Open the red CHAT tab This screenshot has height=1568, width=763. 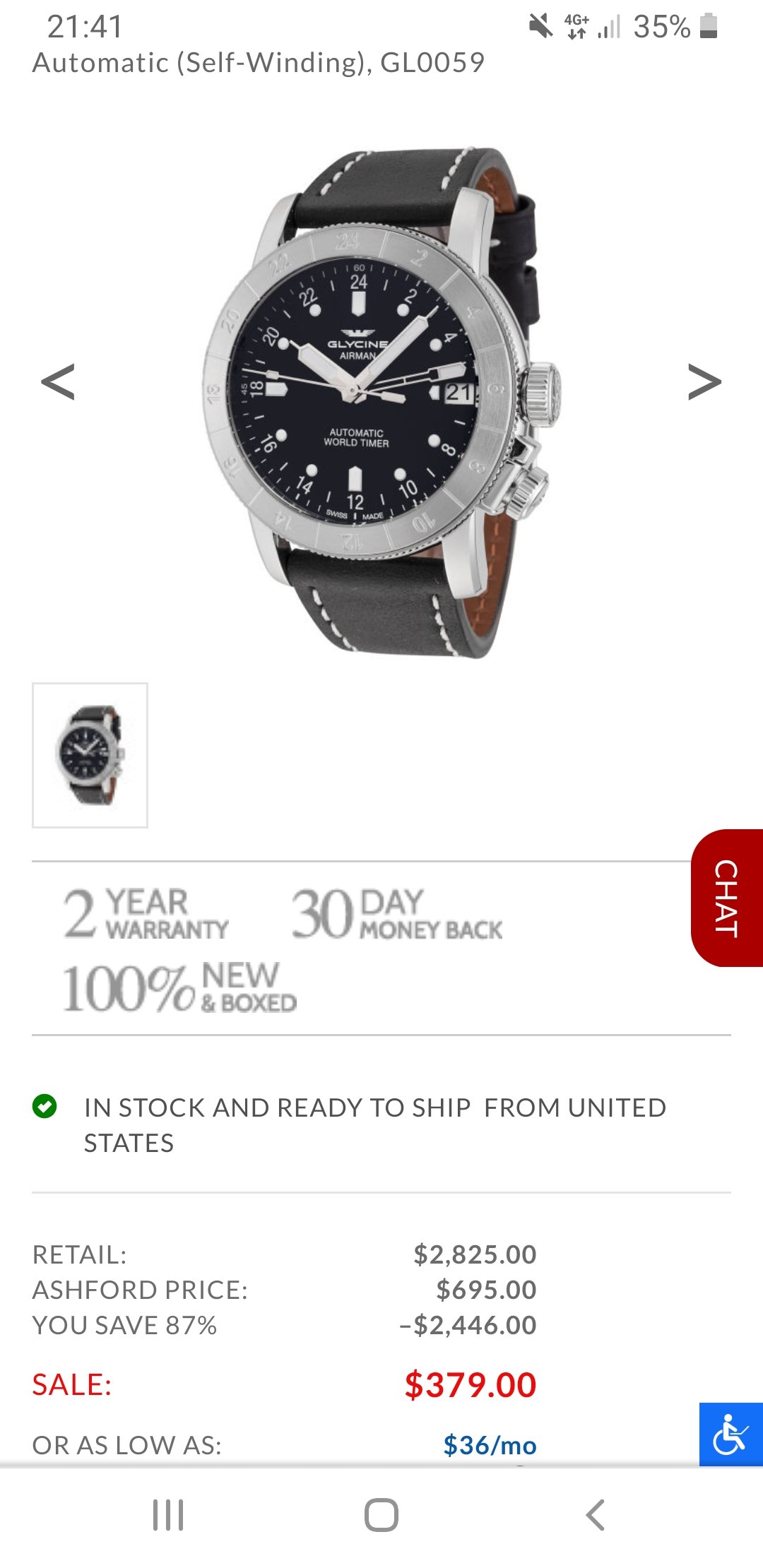click(x=727, y=898)
